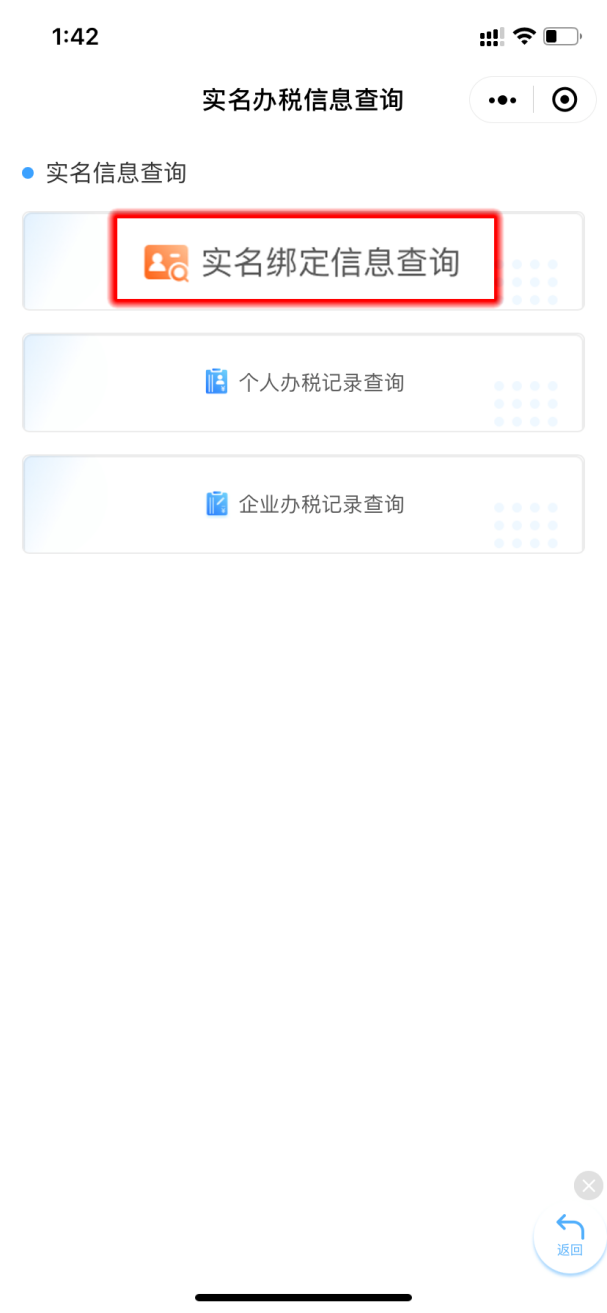Open 实名绑定信息查询

303,261
